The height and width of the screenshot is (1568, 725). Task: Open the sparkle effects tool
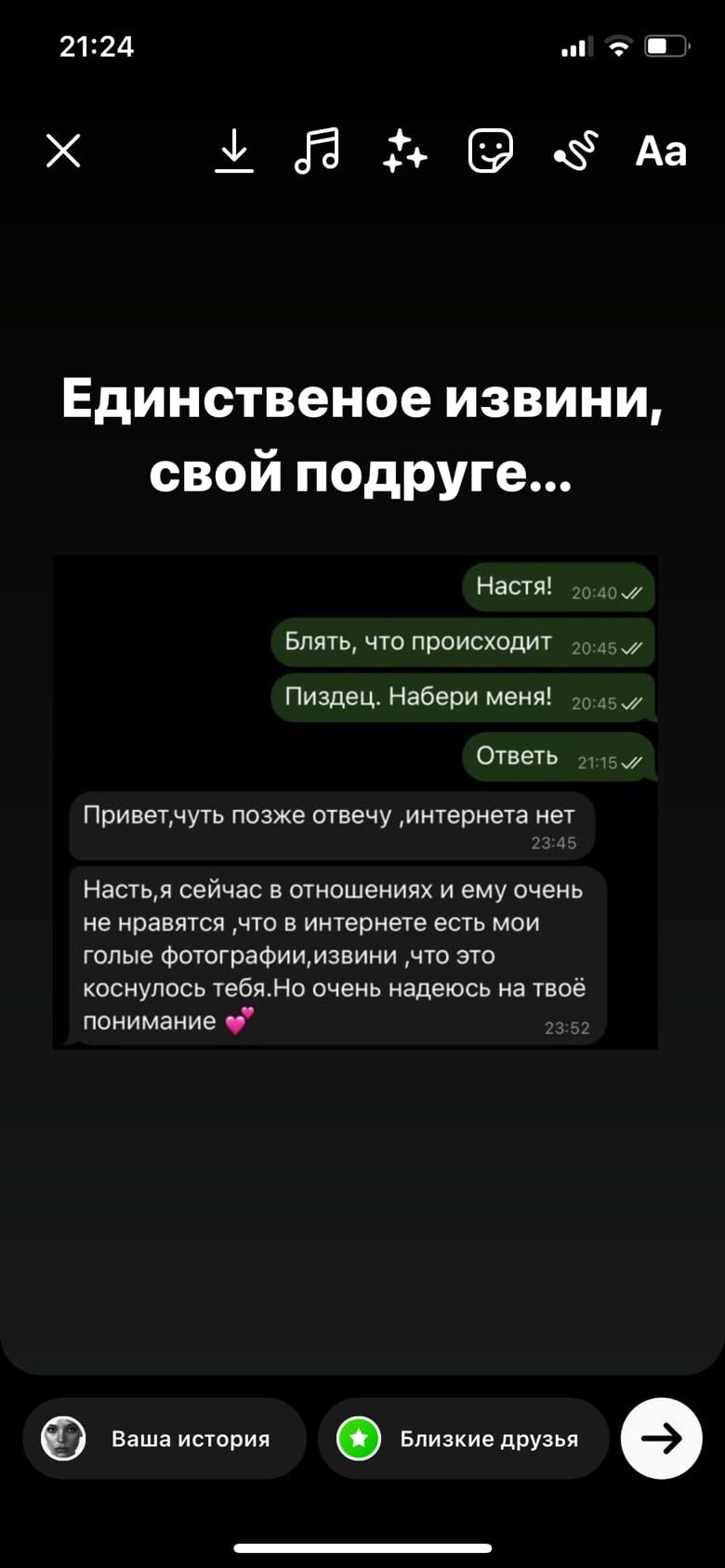tap(404, 150)
